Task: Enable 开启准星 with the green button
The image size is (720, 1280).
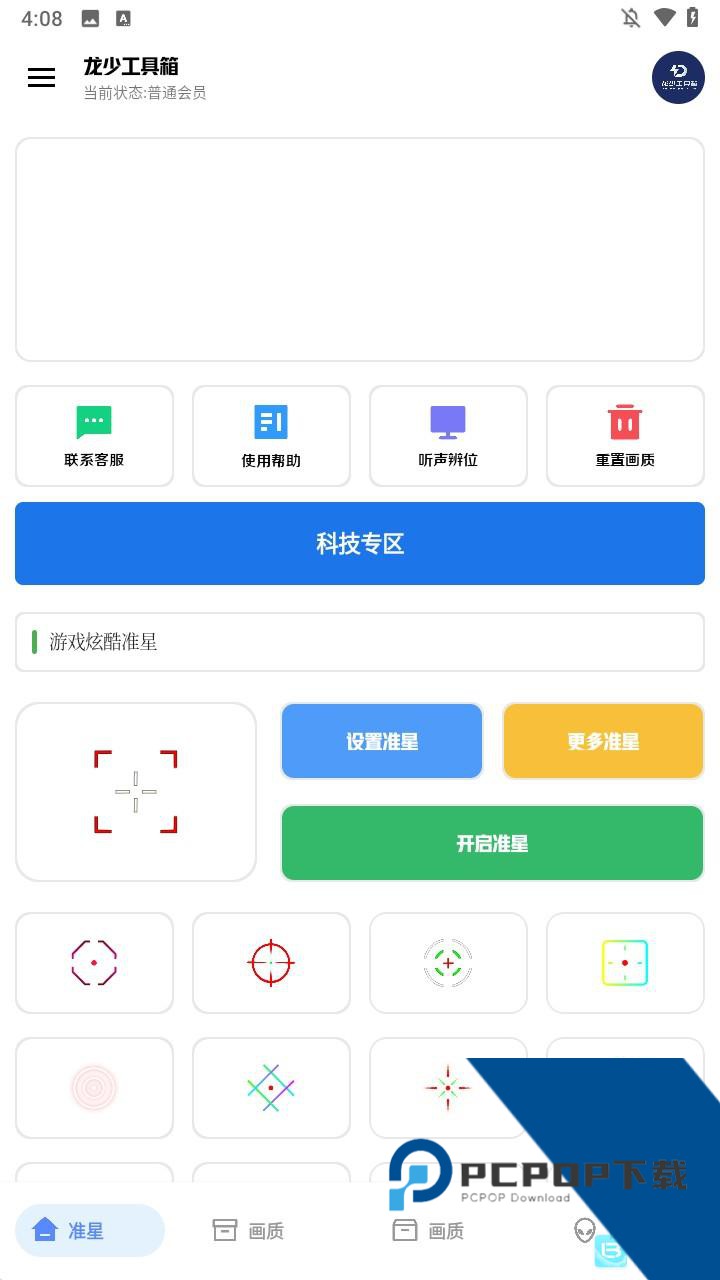Action: tap(491, 843)
